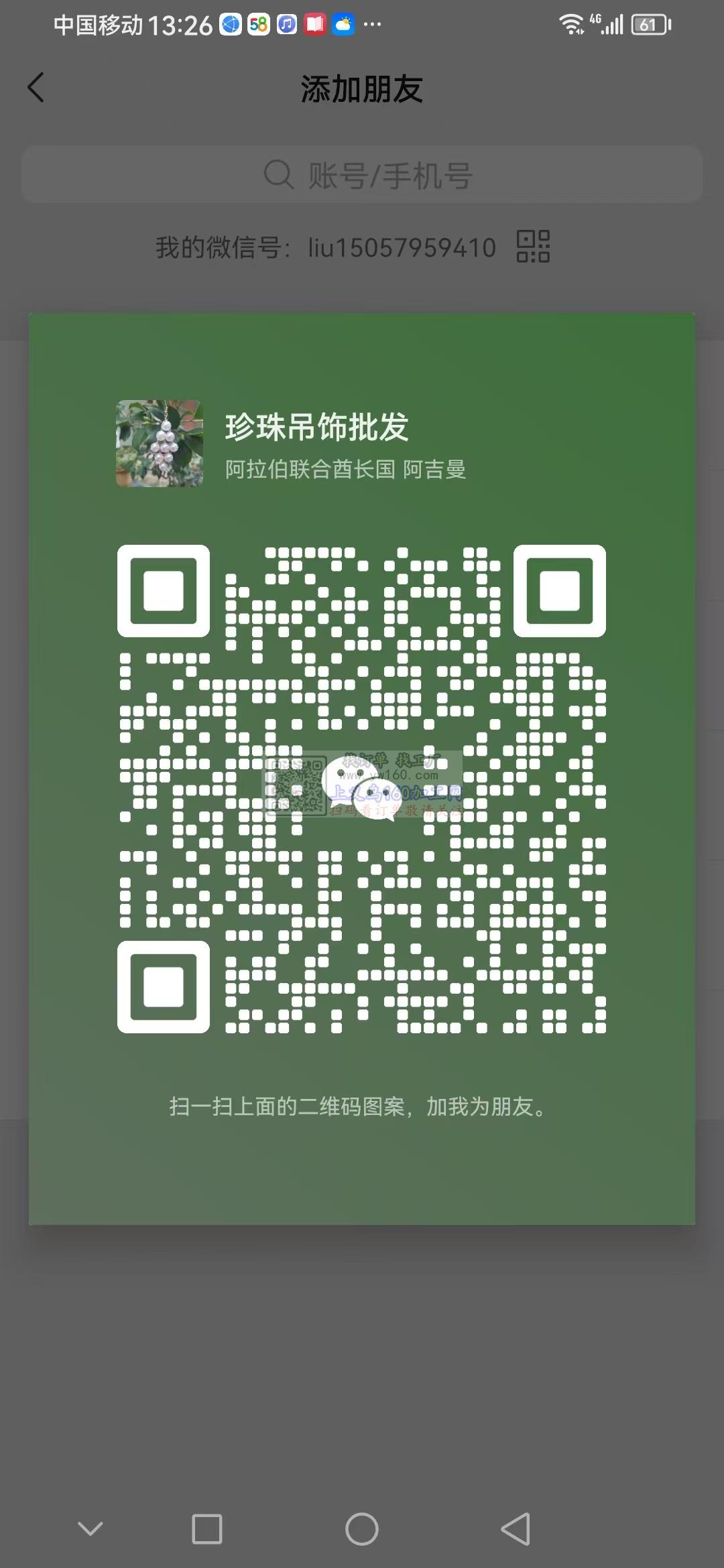Open my QR code icon beside WeChat ID

point(533,246)
